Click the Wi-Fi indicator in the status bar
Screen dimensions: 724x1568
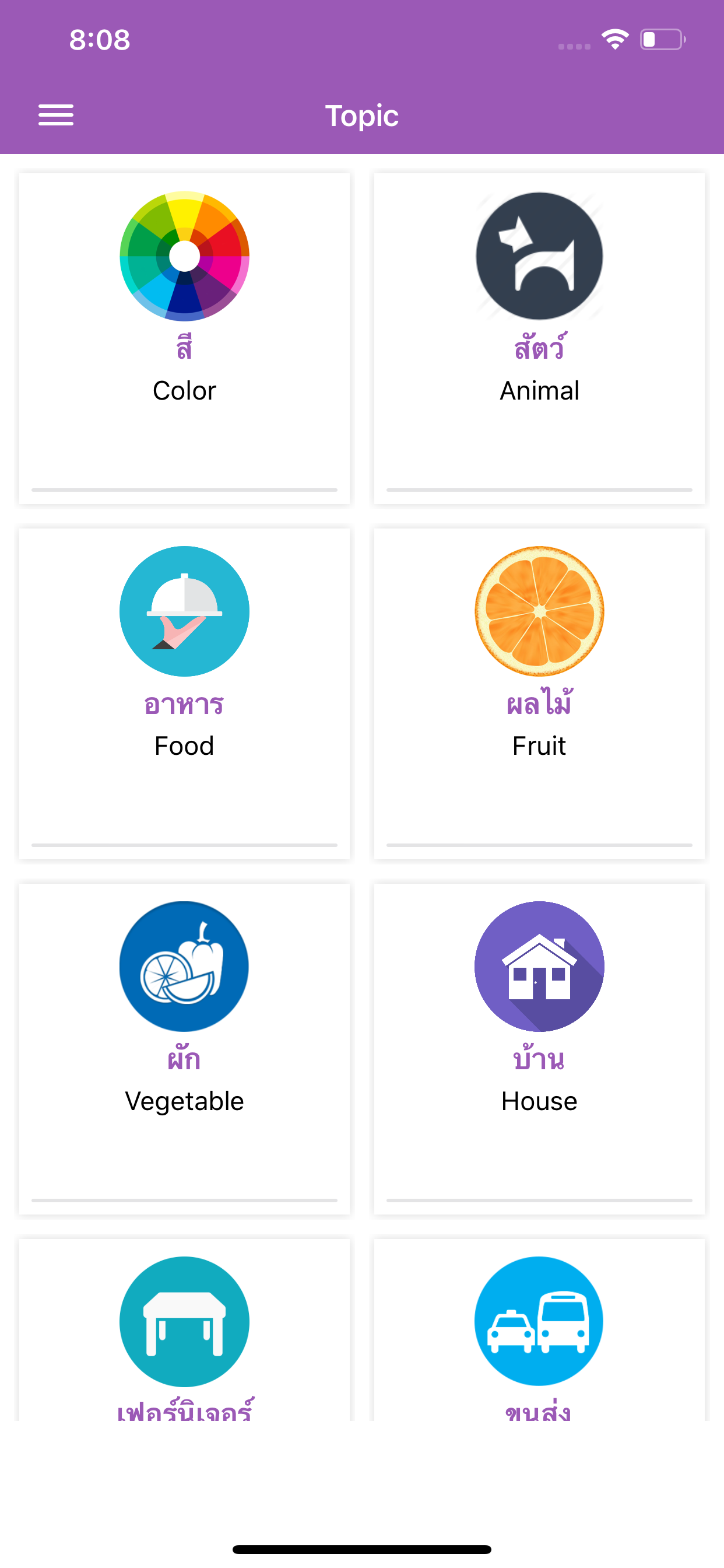tap(614, 39)
